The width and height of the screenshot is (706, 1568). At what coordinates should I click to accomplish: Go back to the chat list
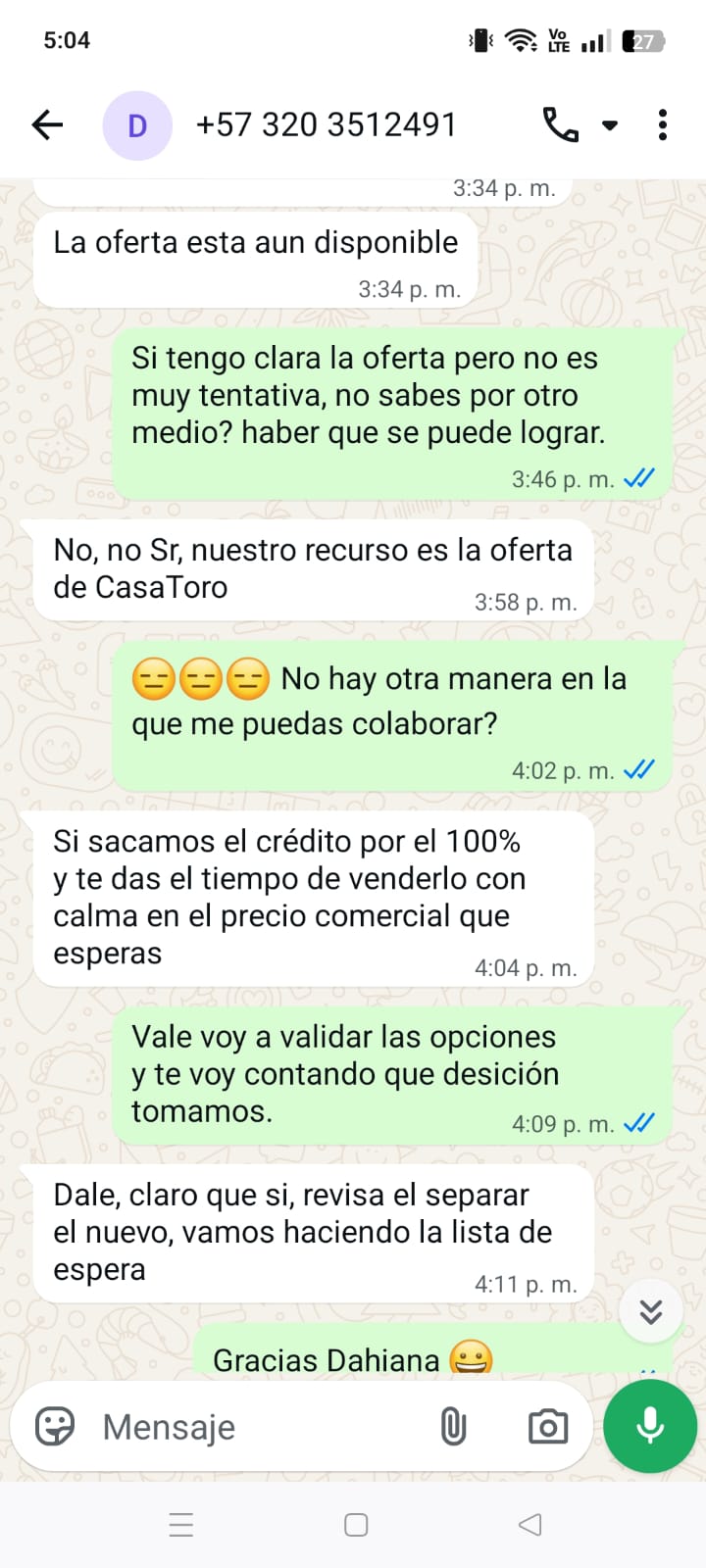pos(47,124)
